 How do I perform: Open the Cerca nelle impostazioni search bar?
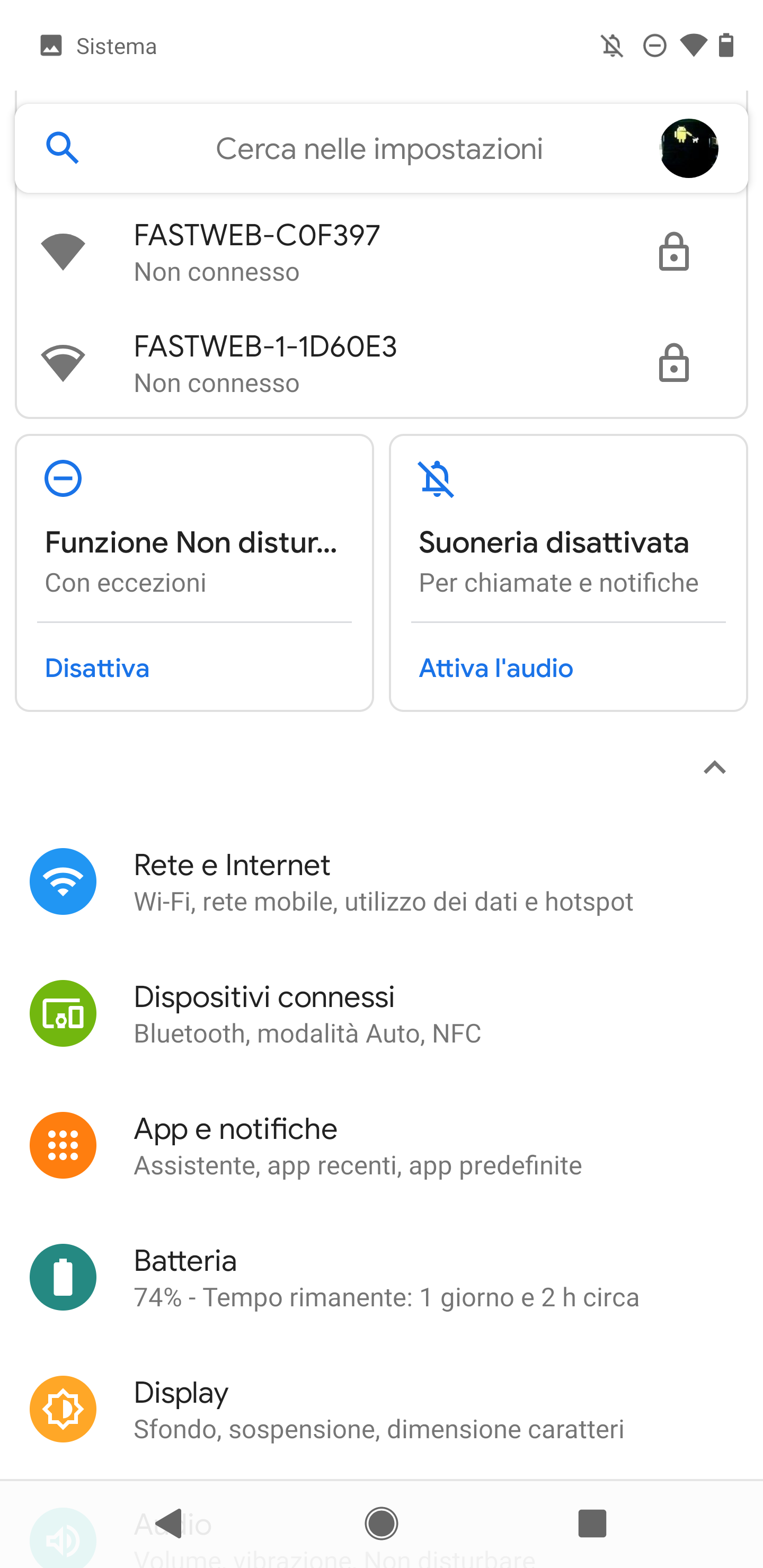[378, 149]
